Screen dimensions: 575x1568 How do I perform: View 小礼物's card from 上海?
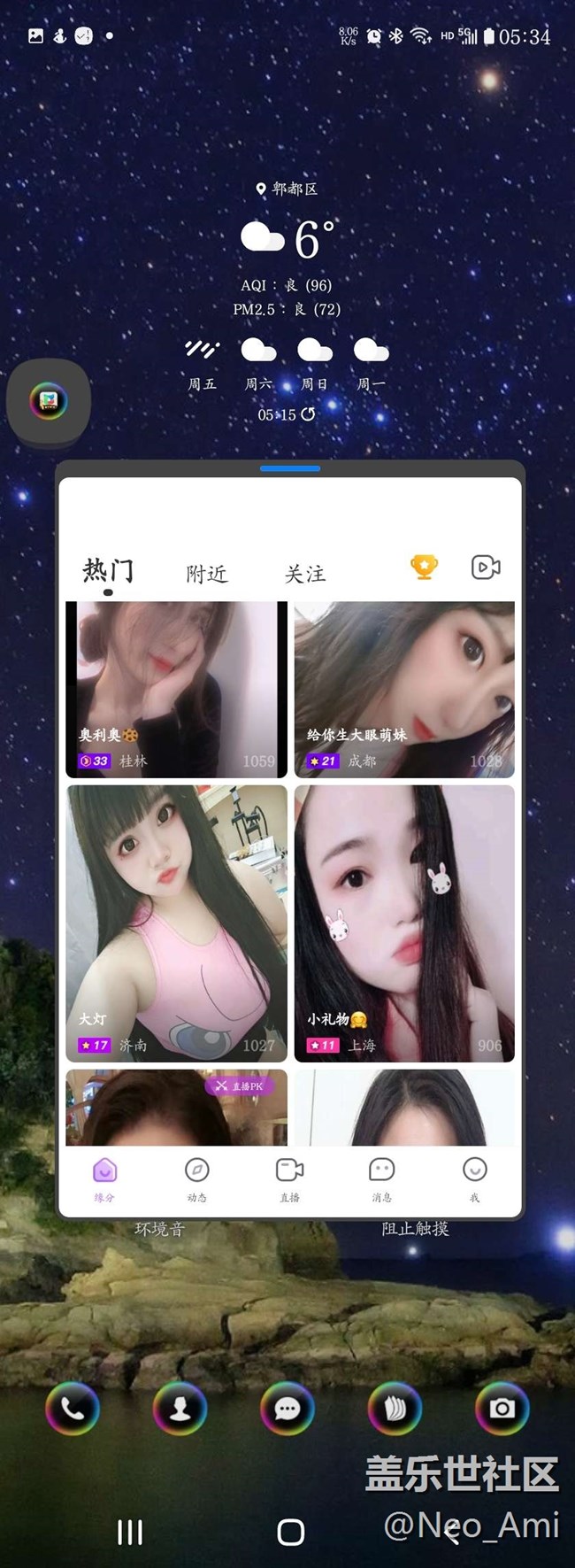tap(404, 923)
